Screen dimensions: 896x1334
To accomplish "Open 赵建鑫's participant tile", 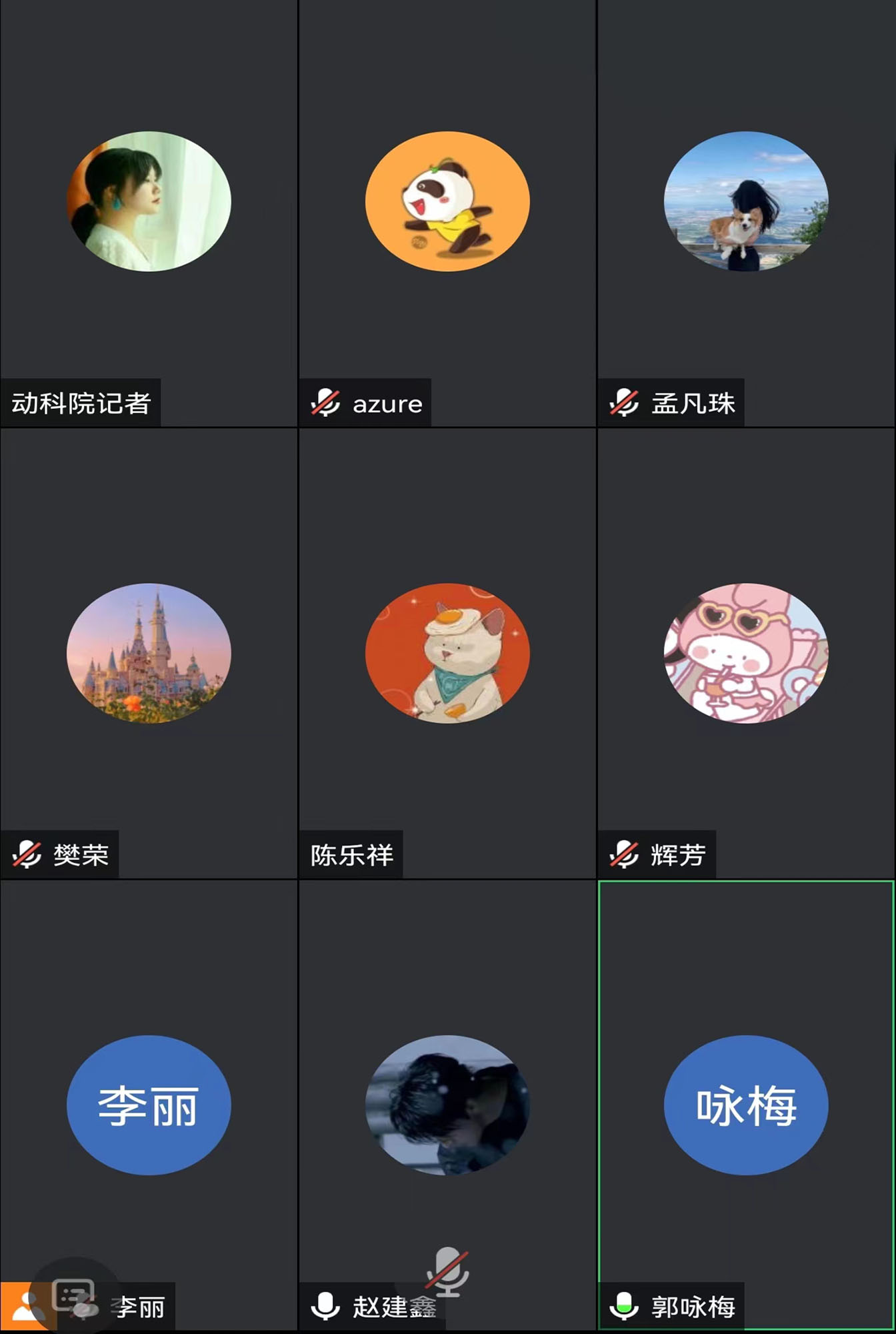I will click(447, 1105).
